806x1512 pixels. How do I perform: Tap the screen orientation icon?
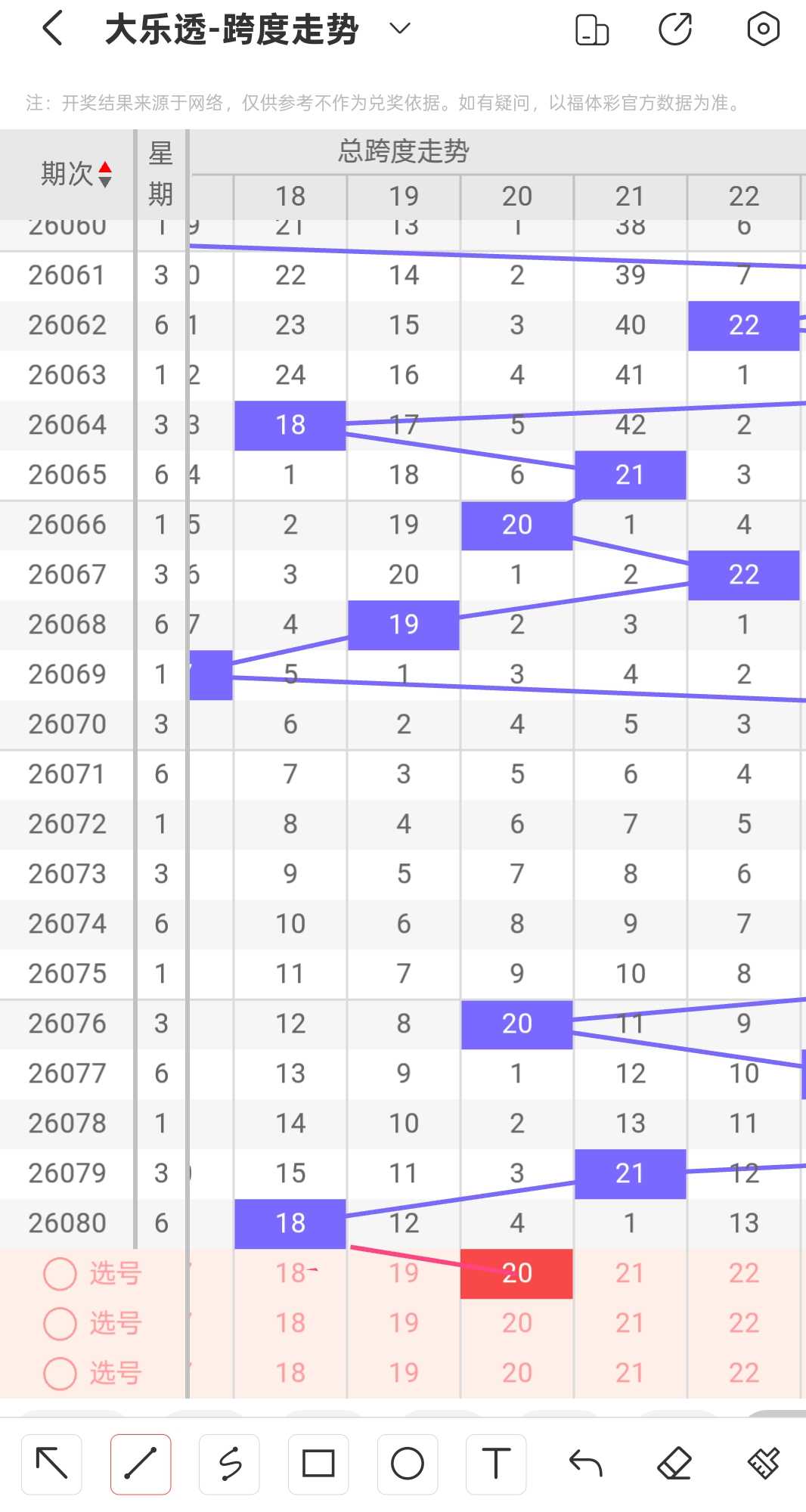point(592,29)
